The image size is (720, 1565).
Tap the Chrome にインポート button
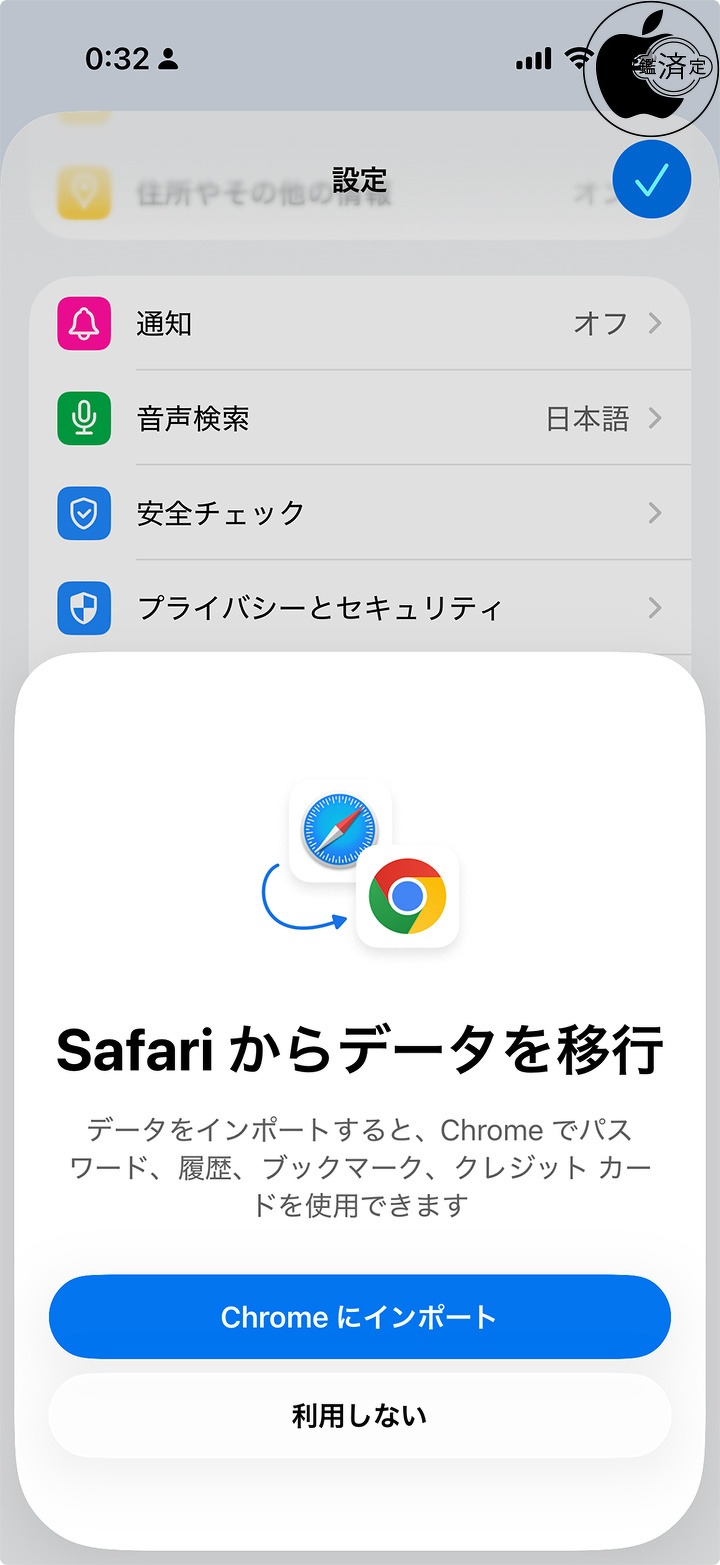[359, 1316]
